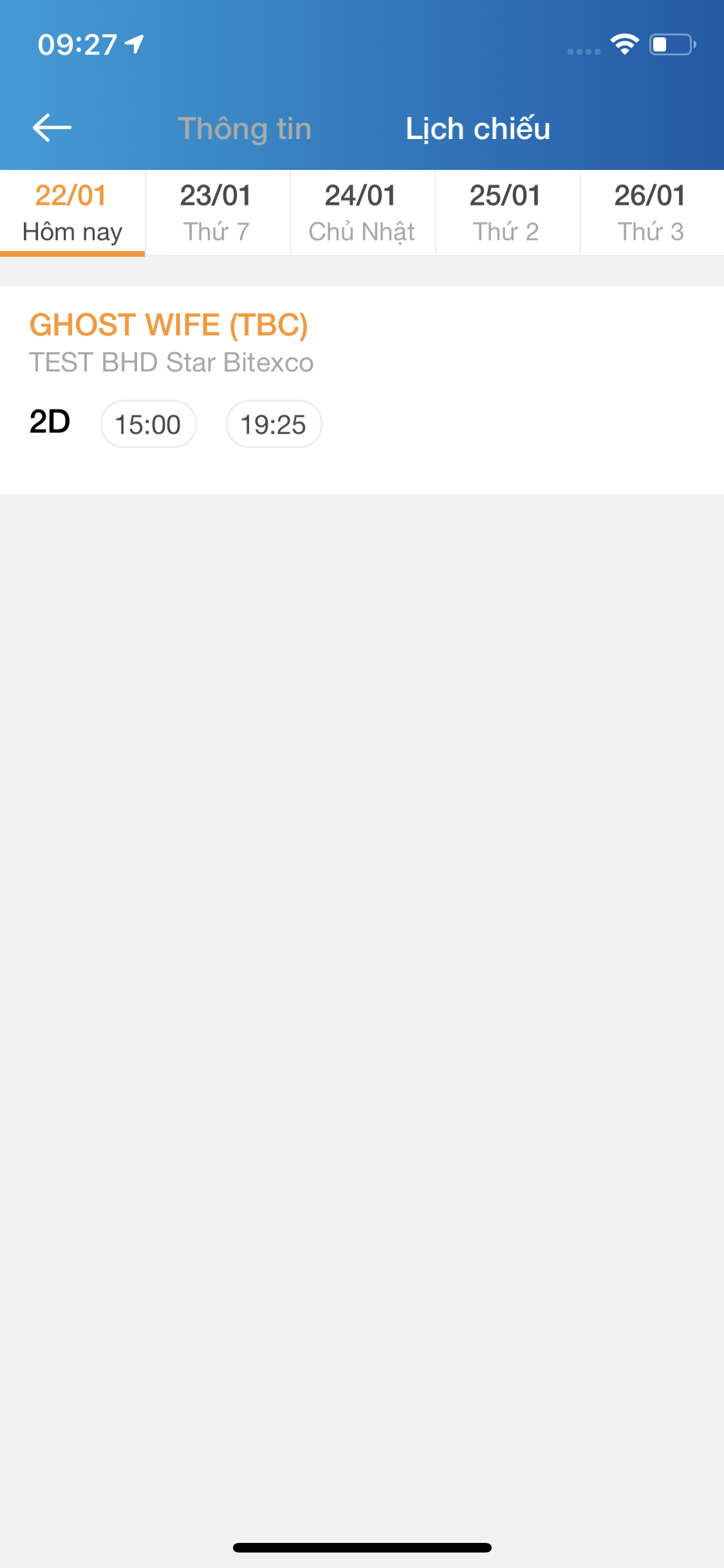Open the 26/01 Thứ 3 date
The image size is (724, 1568).
[x=652, y=213]
